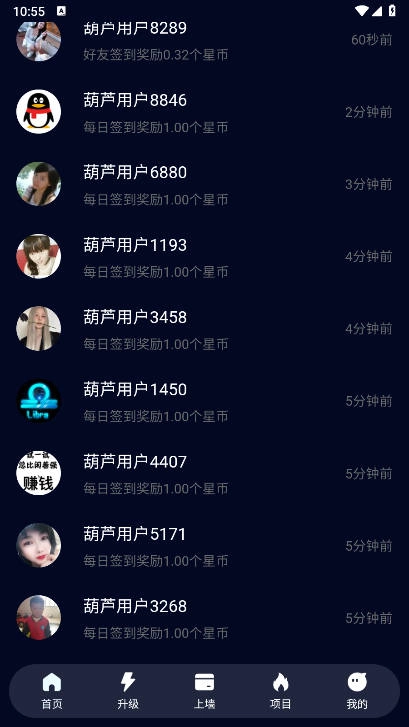The height and width of the screenshot is (727, 409).
Task: Go to the 上墙 tab
Action: point(204,691)
